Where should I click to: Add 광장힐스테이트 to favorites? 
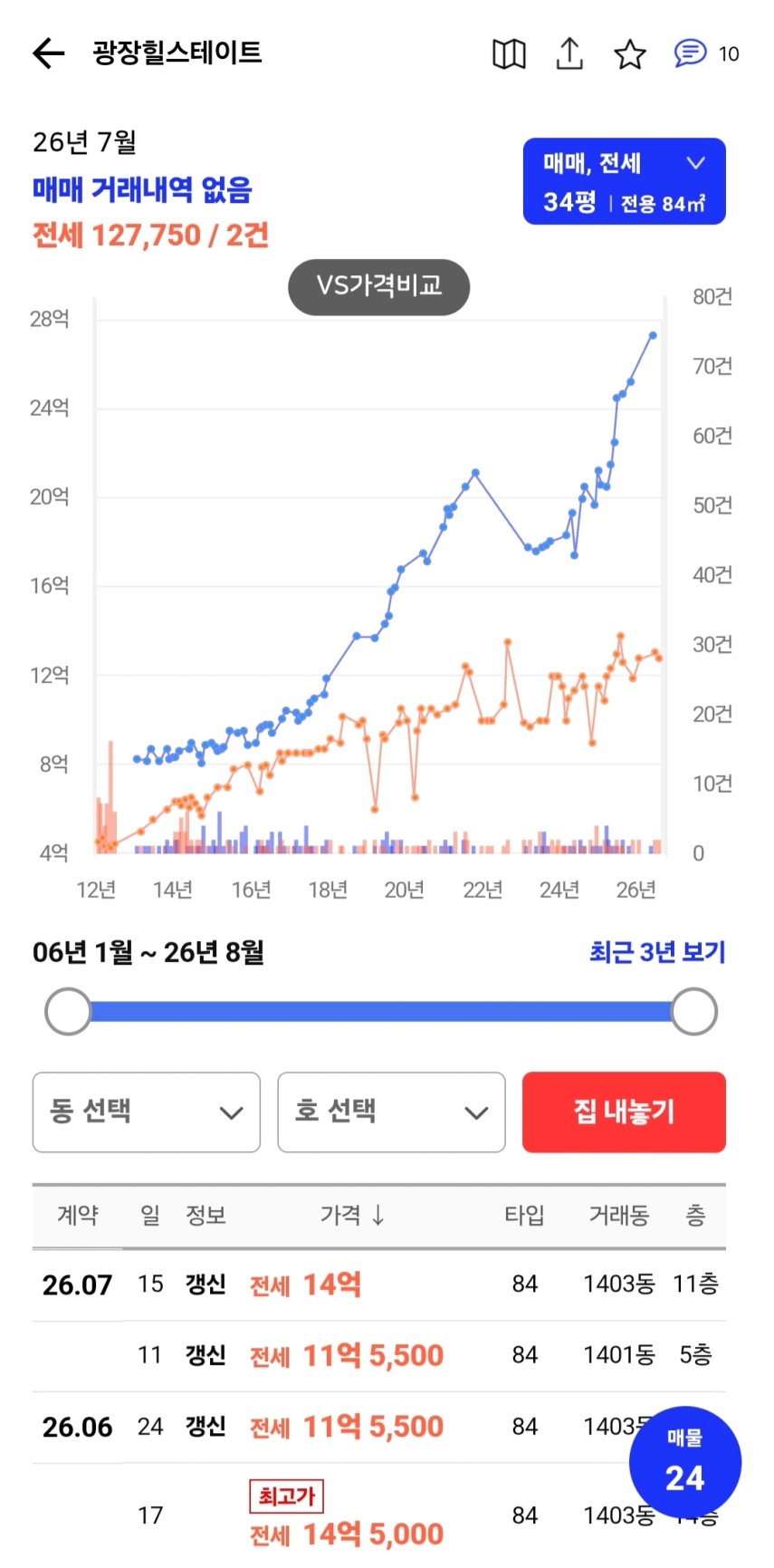(630, 54)
